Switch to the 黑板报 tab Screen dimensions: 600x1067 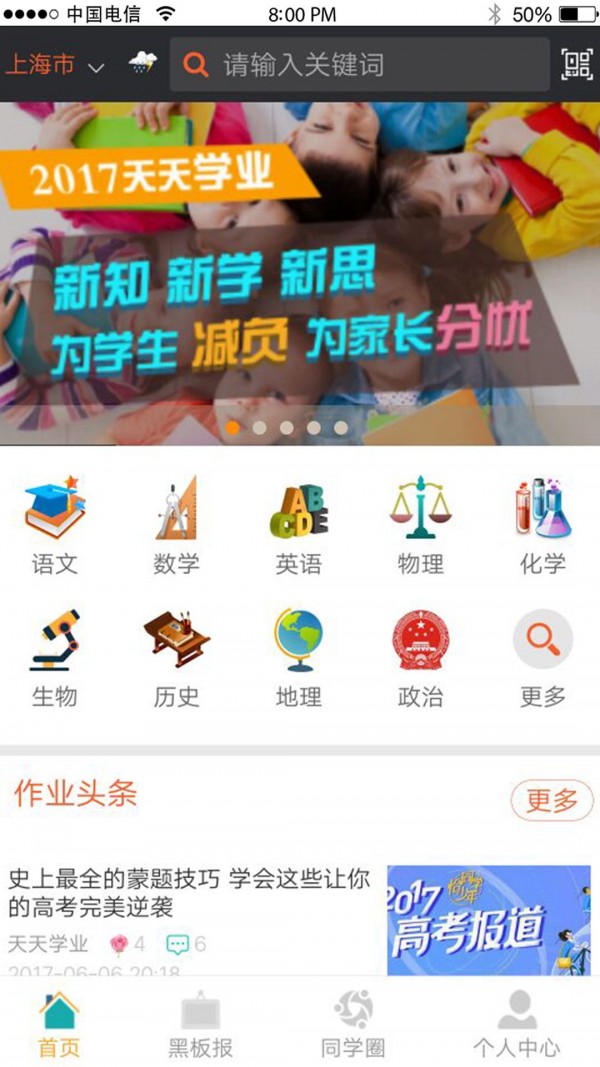pos(201,1025)
